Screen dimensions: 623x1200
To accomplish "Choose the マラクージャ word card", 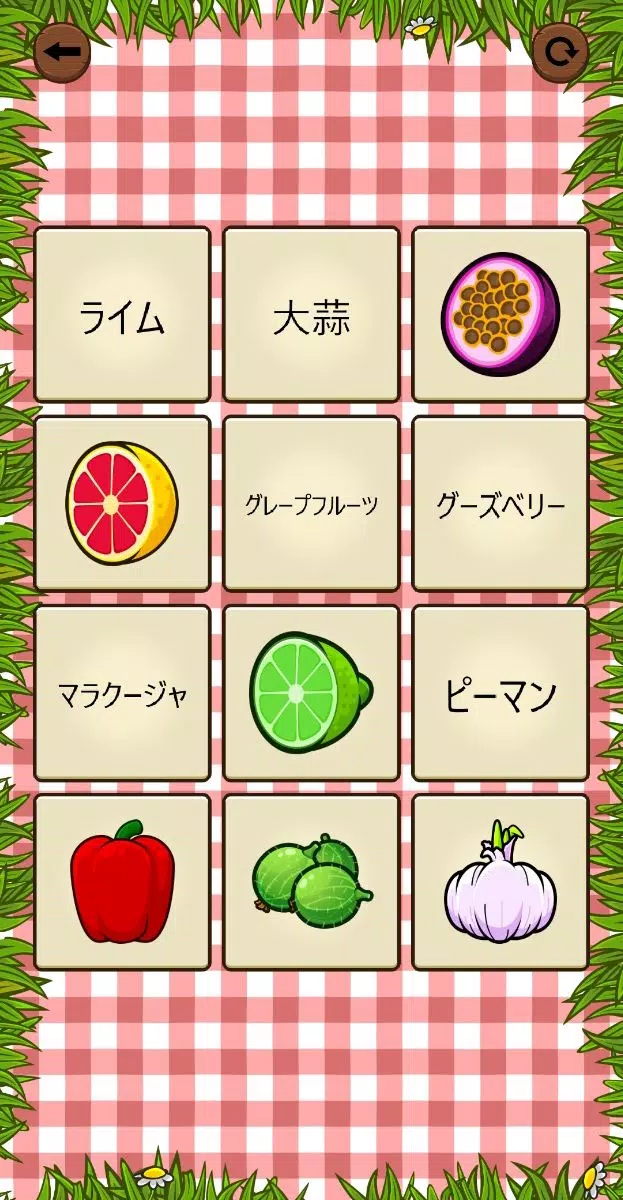I will click(122, 693).
